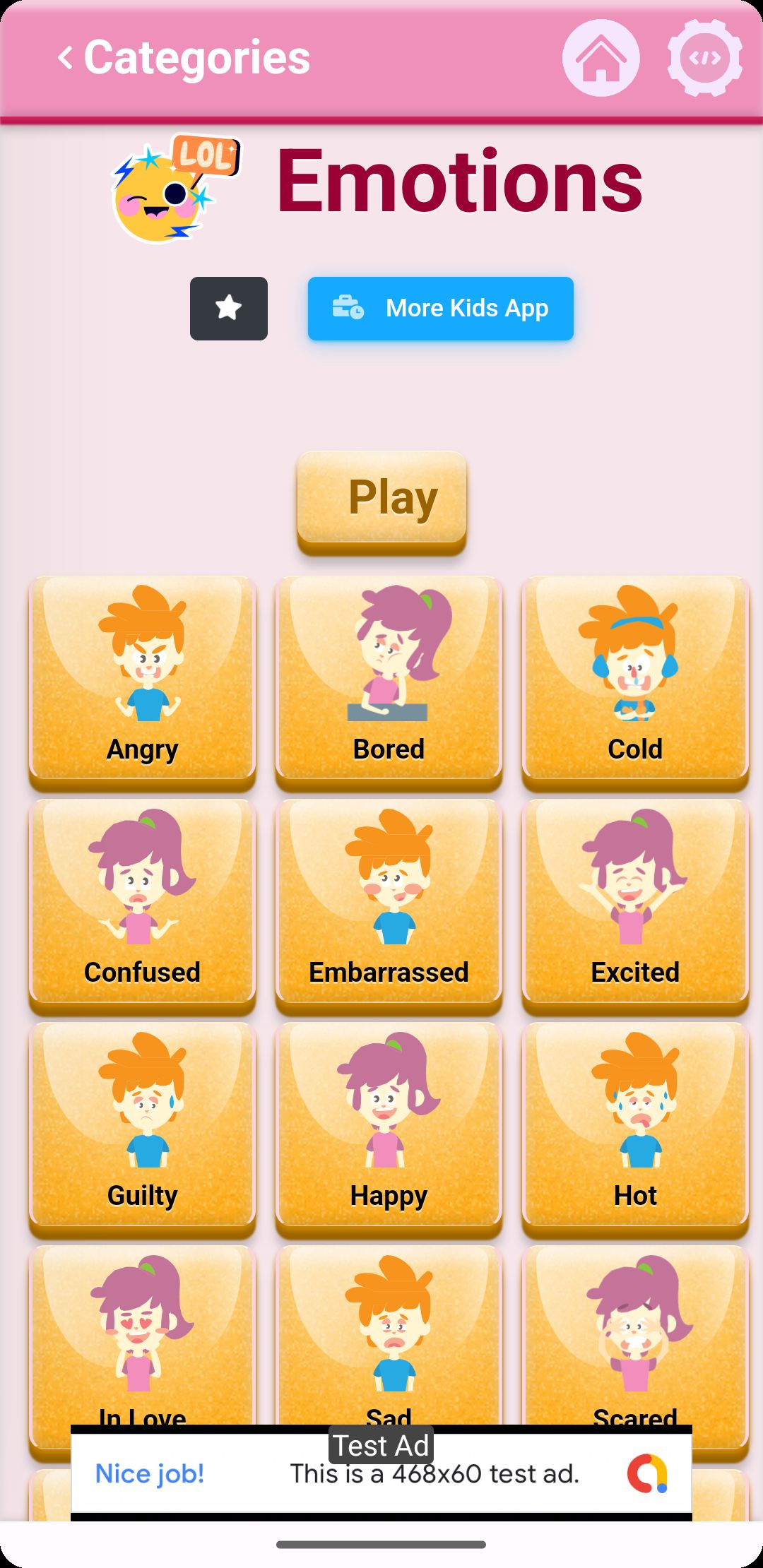Tap the Hot emotion card
763x1568 pixels.
click(635, 1126)
